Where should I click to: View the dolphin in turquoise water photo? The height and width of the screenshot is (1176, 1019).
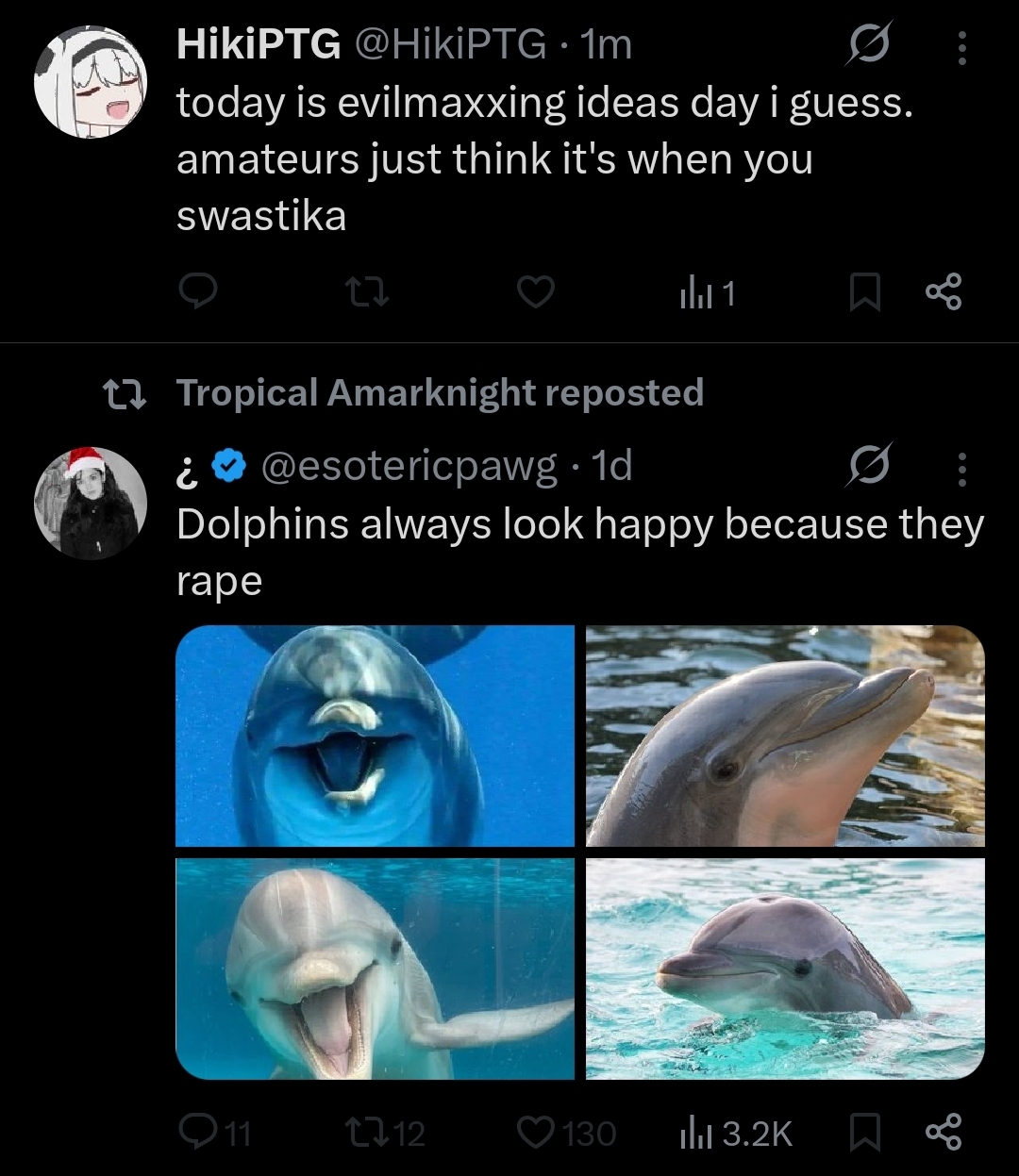[x=785, y=969]
